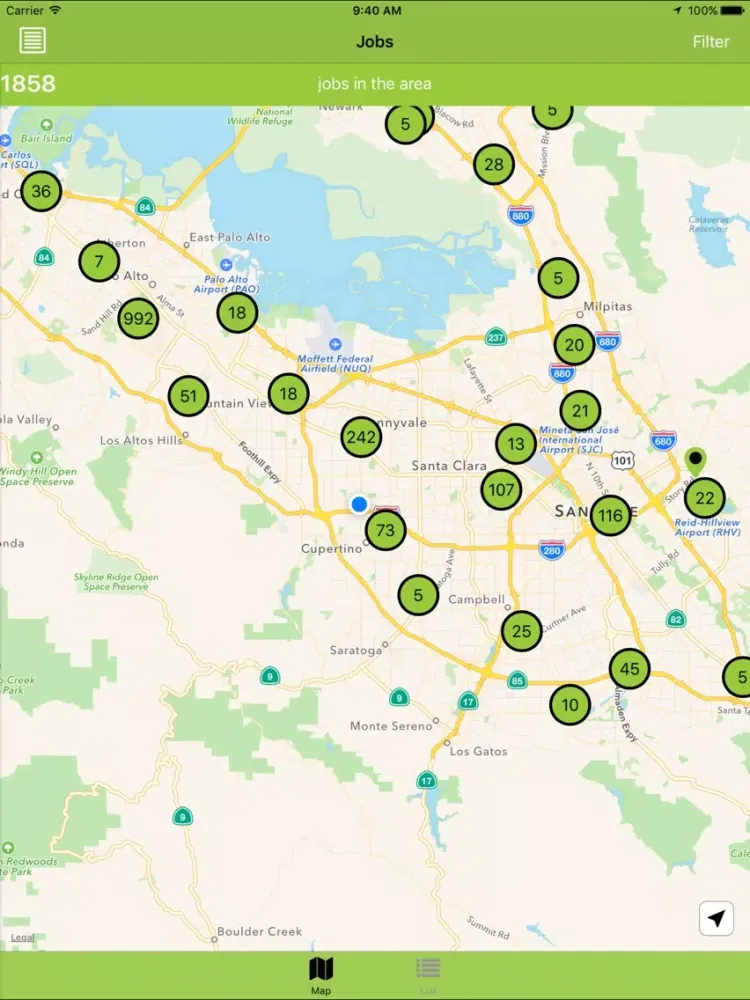Tap the 45 jobs cluster
This screenshot has height=1000, width=750.
[629, 669]
